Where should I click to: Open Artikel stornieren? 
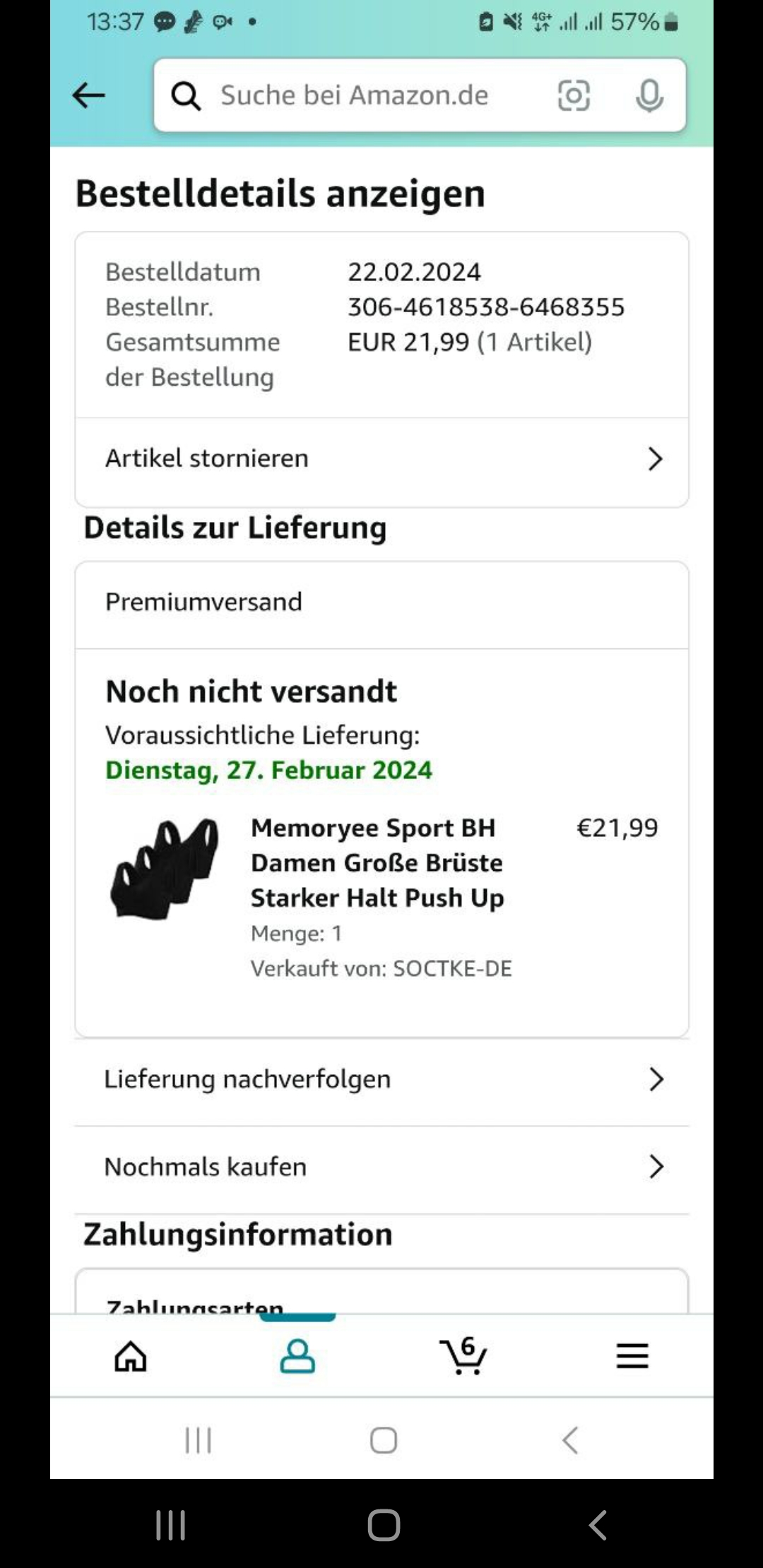381,459
